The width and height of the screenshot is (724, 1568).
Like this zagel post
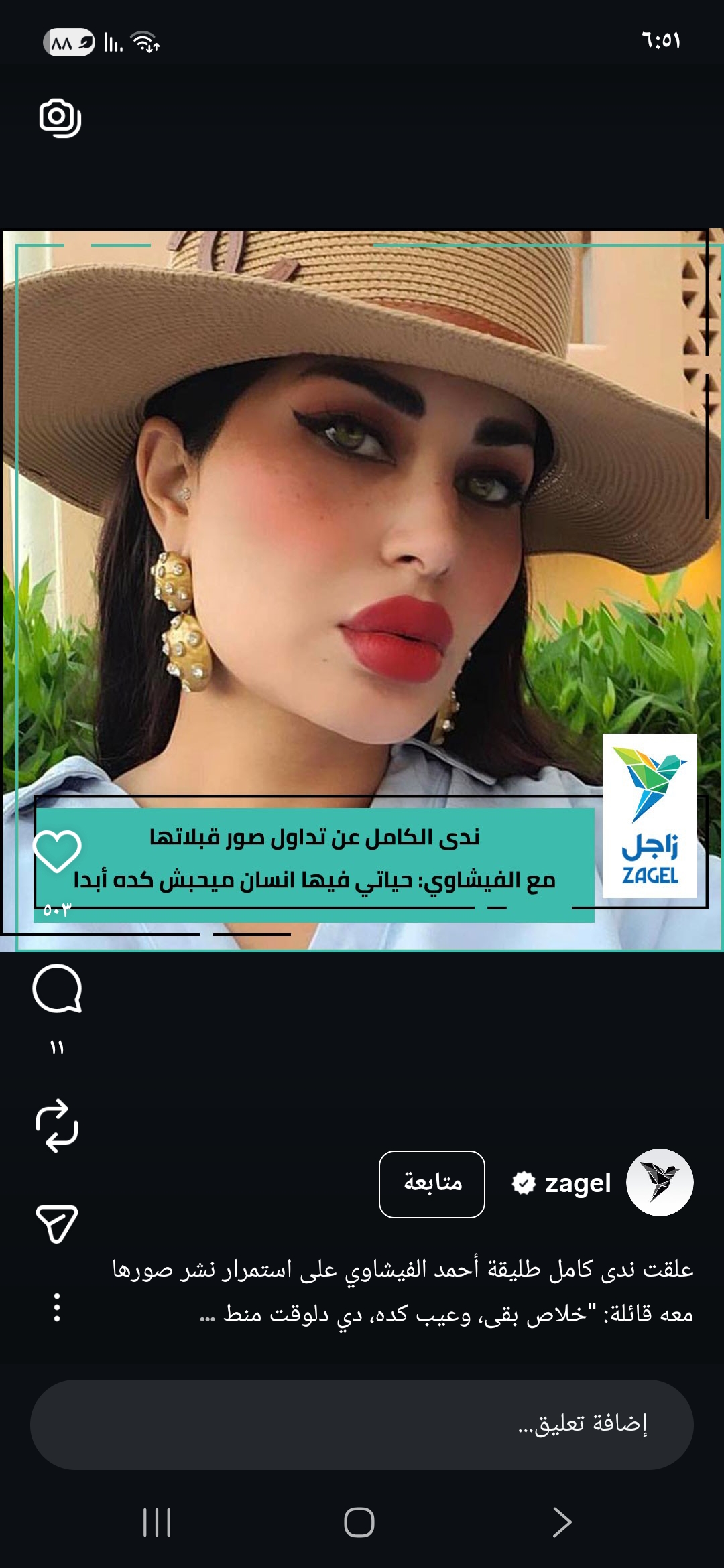pyautogui.click(x=57, y=851)
